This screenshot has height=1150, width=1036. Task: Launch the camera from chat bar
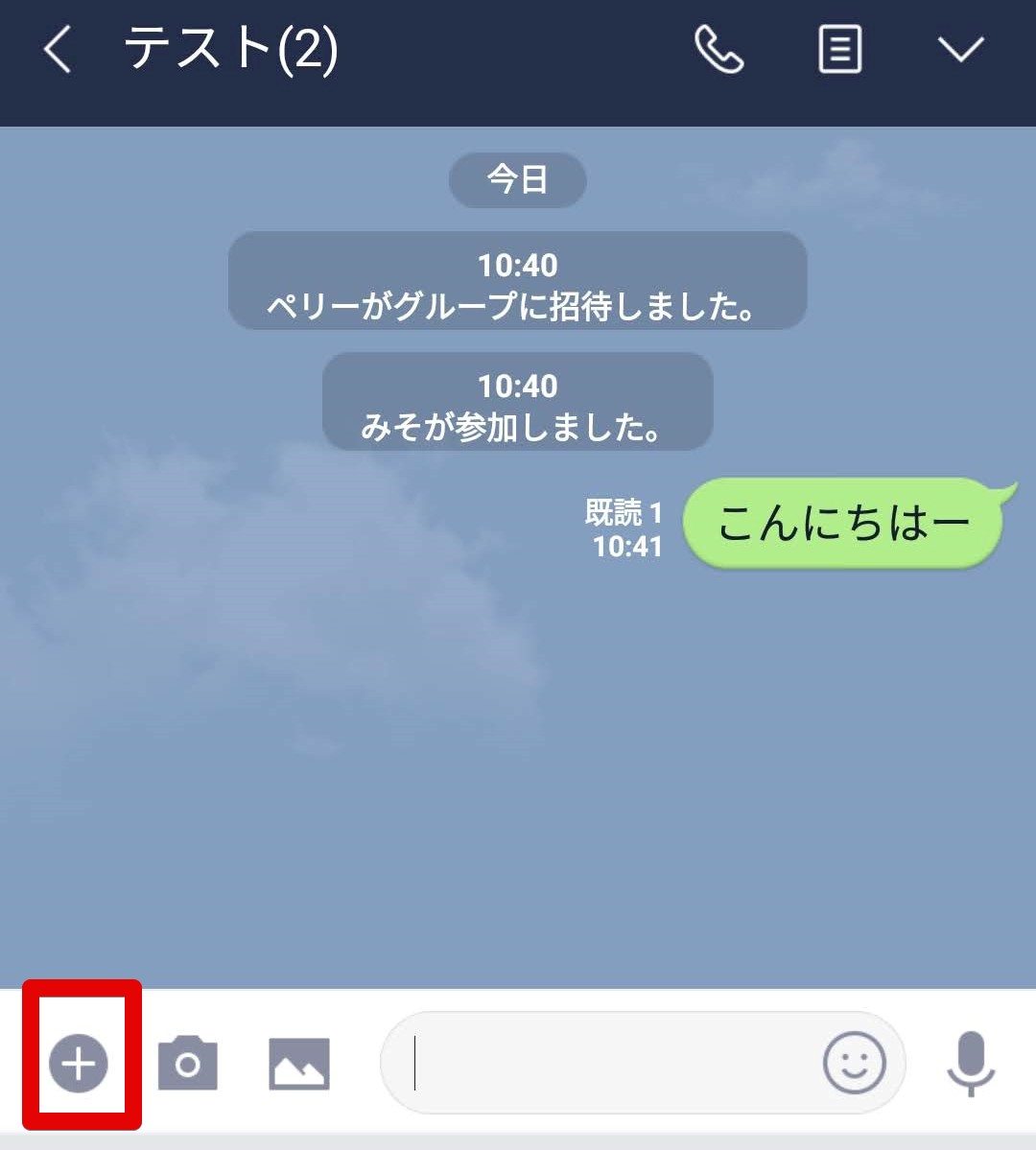click(188, 1063)
